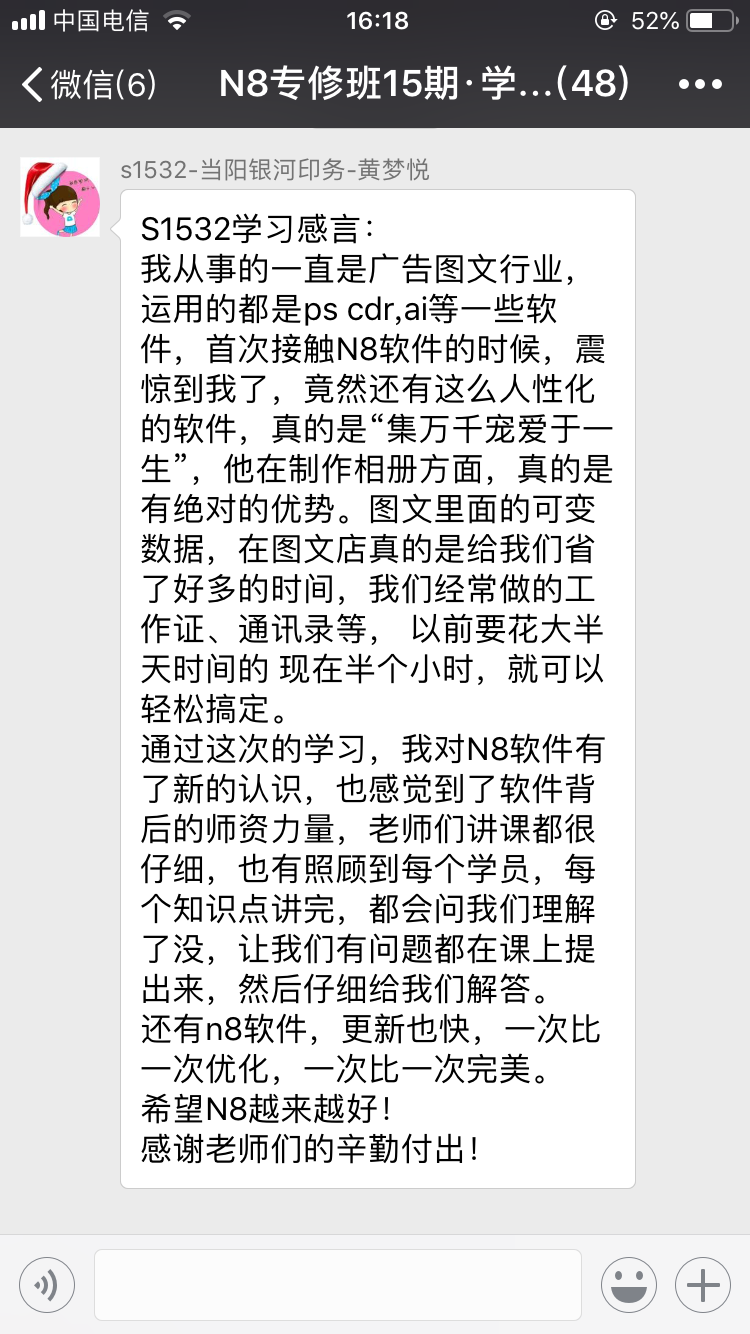Image resolution: width=750 pixels, height=1334 pixels.
Task: Go back to the 微信 chat list
Action: 88,85
